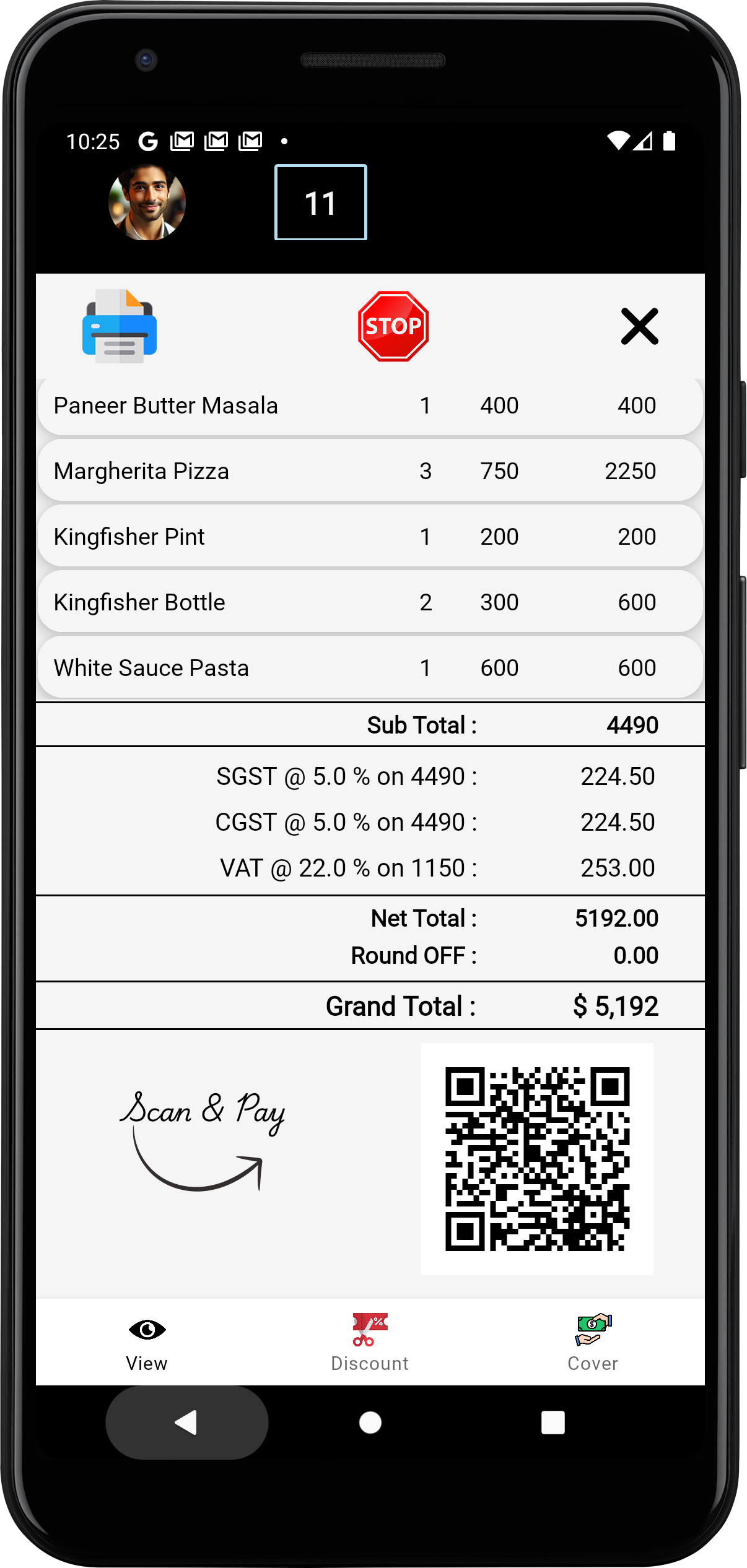Open the user profile picture
Image resolution: width=747 pixels, height=1568 pixels.
pos(147,202)
